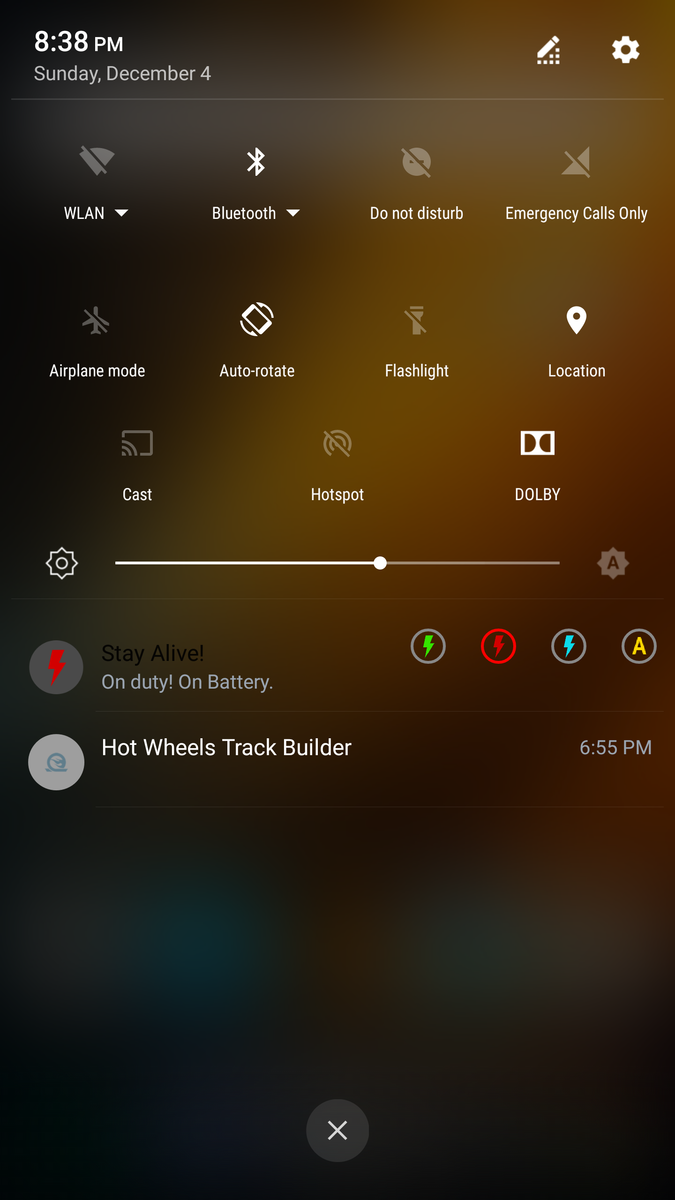
Task: Open the Cast tile
Action: coord(137,443)
